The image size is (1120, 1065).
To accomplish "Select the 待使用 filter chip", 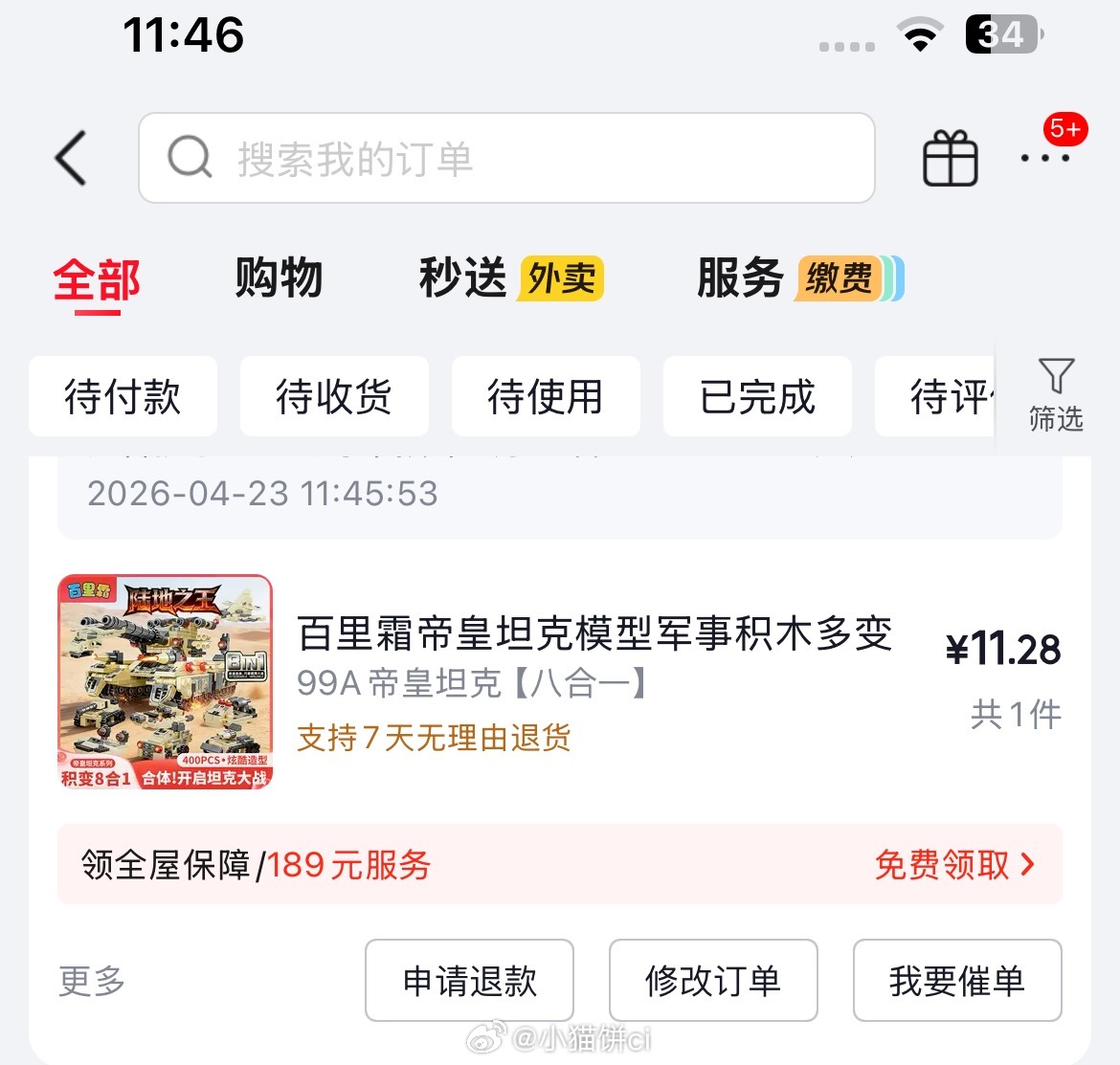I will (x=546, y=396).
